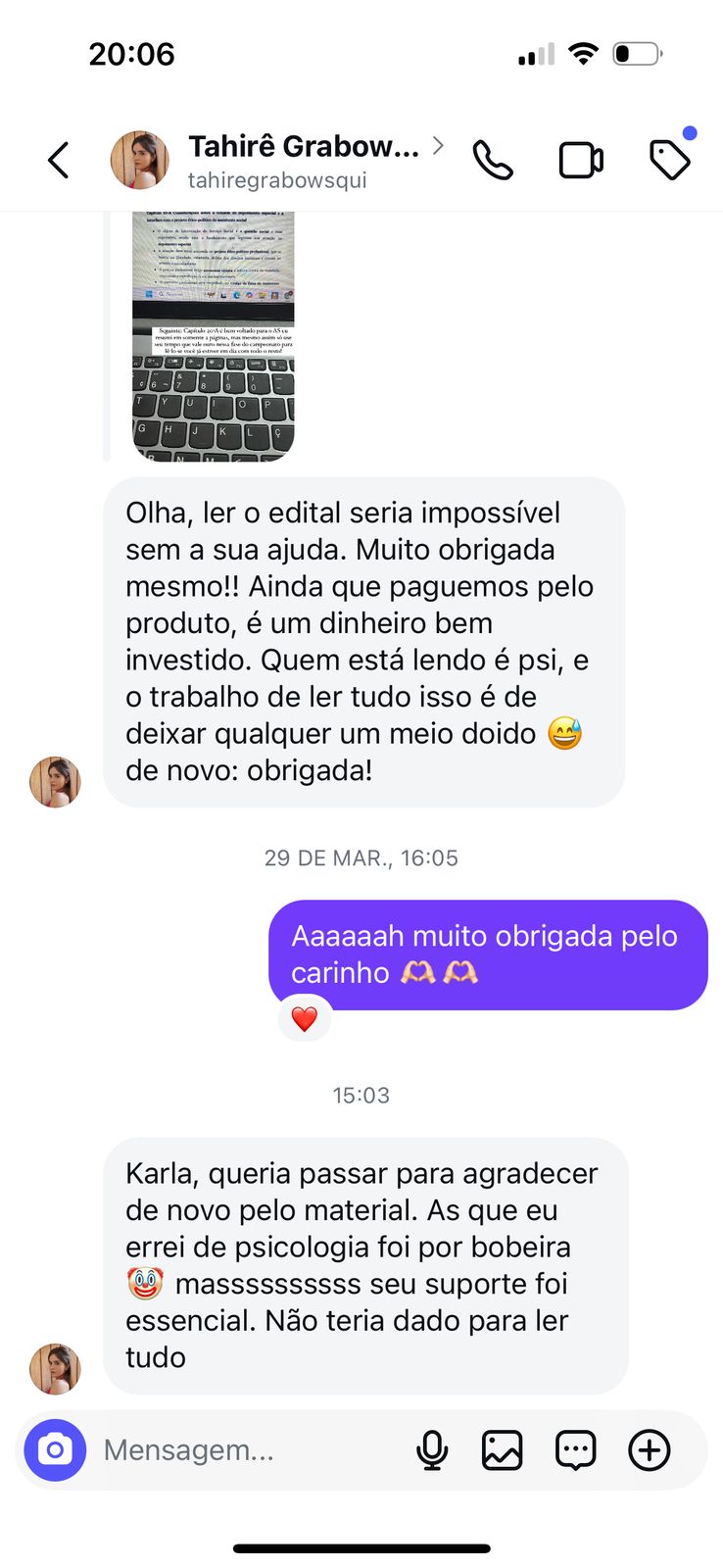Open saved replies speech bubble icon

pos(575,1449)
